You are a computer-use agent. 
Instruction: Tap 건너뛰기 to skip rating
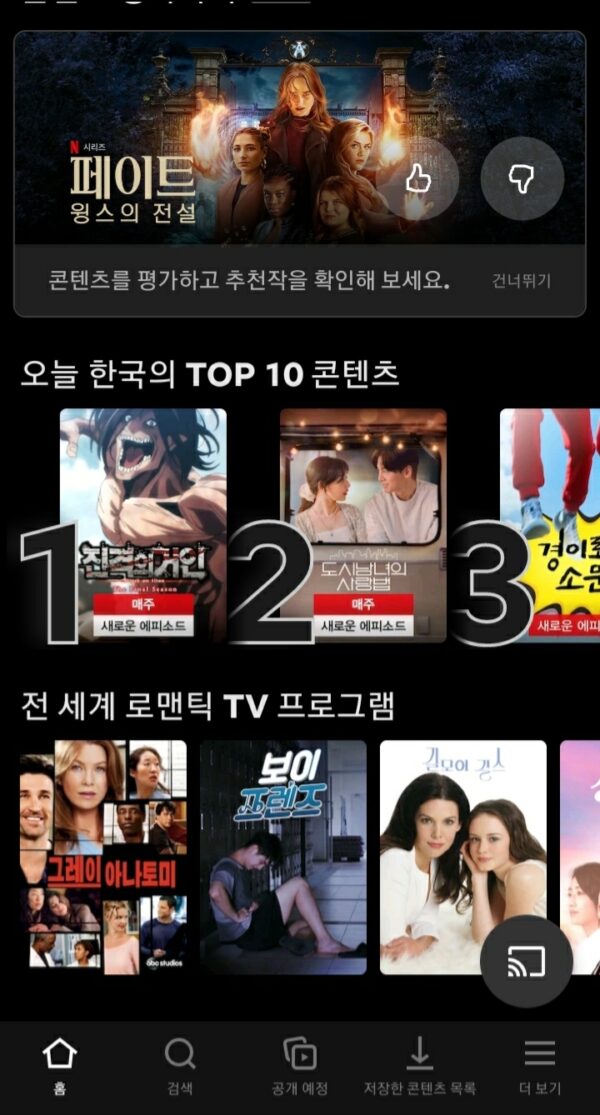click(521, 281)
